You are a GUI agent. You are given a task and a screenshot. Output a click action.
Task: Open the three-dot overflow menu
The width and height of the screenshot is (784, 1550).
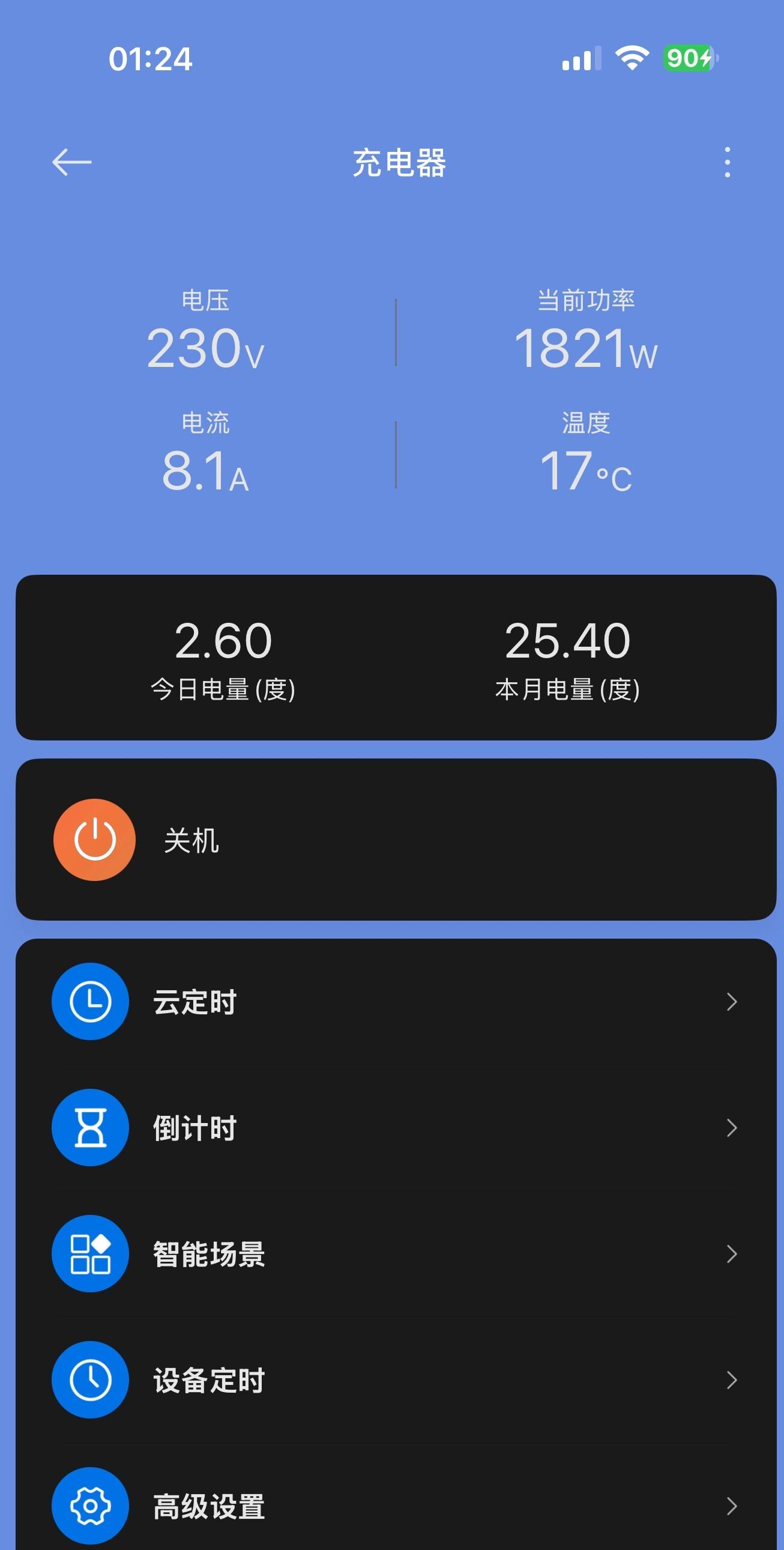(x=727, y=163)
